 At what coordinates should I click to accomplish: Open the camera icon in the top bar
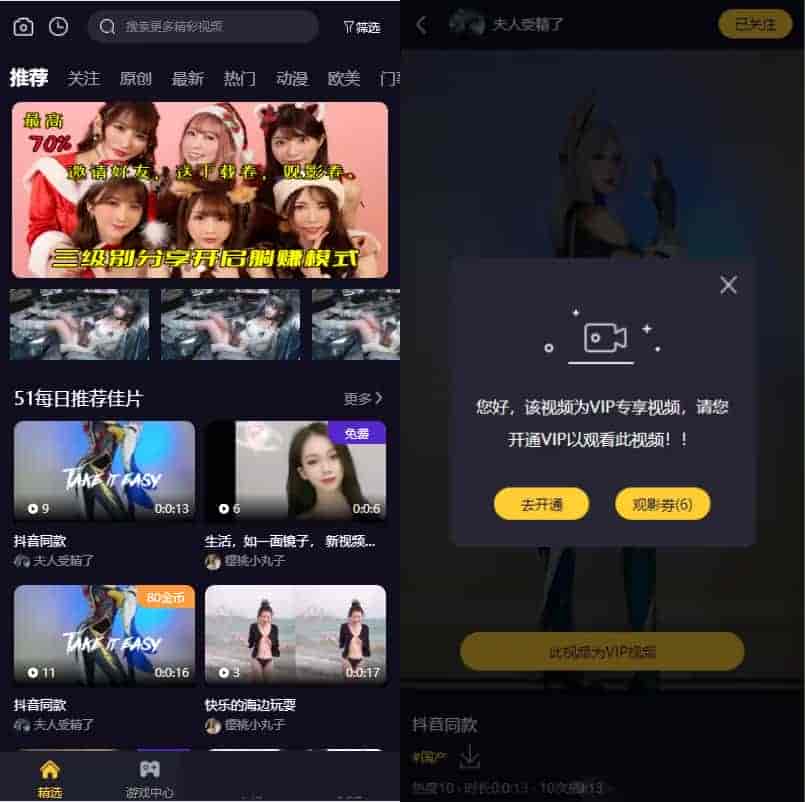[x=23, y=27]
